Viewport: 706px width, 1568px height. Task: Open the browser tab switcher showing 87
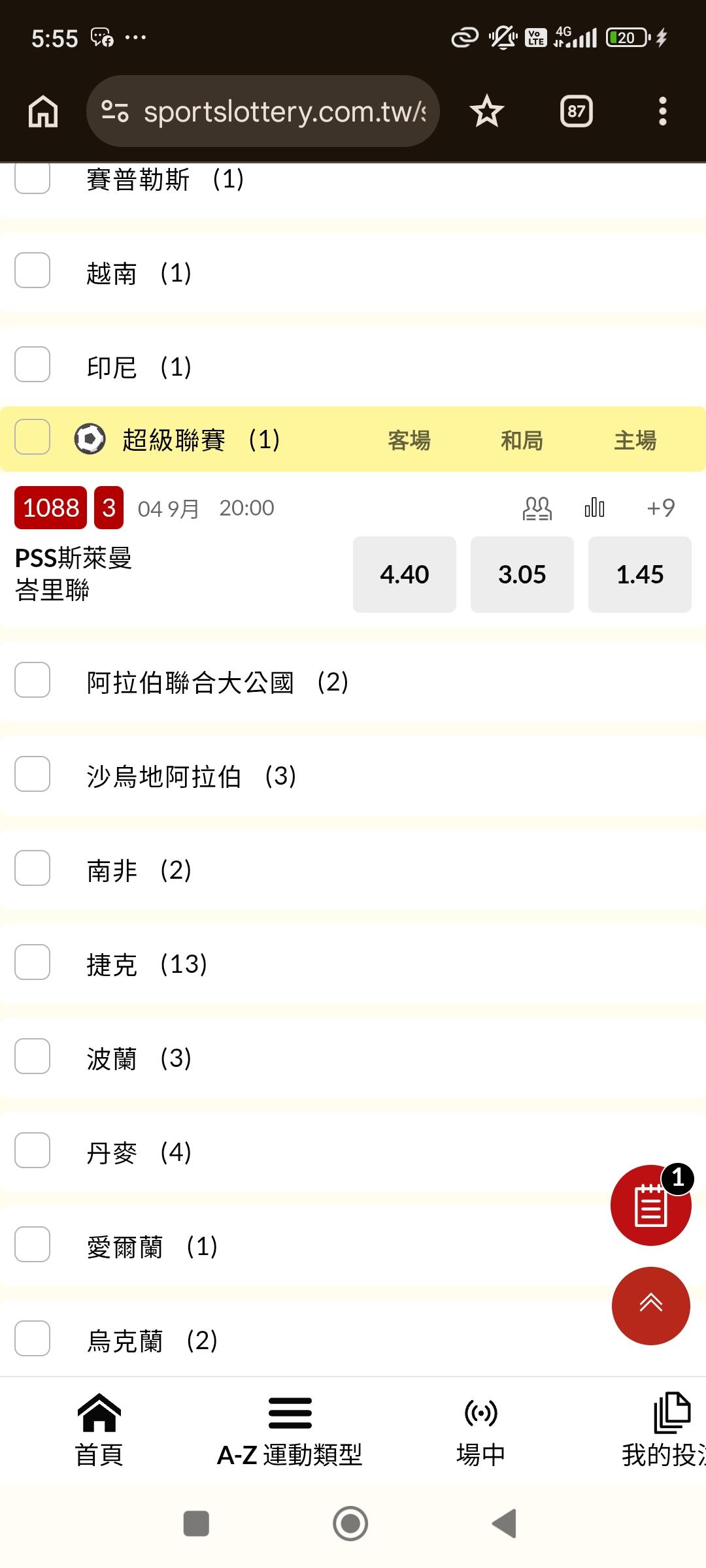(577, 111)
